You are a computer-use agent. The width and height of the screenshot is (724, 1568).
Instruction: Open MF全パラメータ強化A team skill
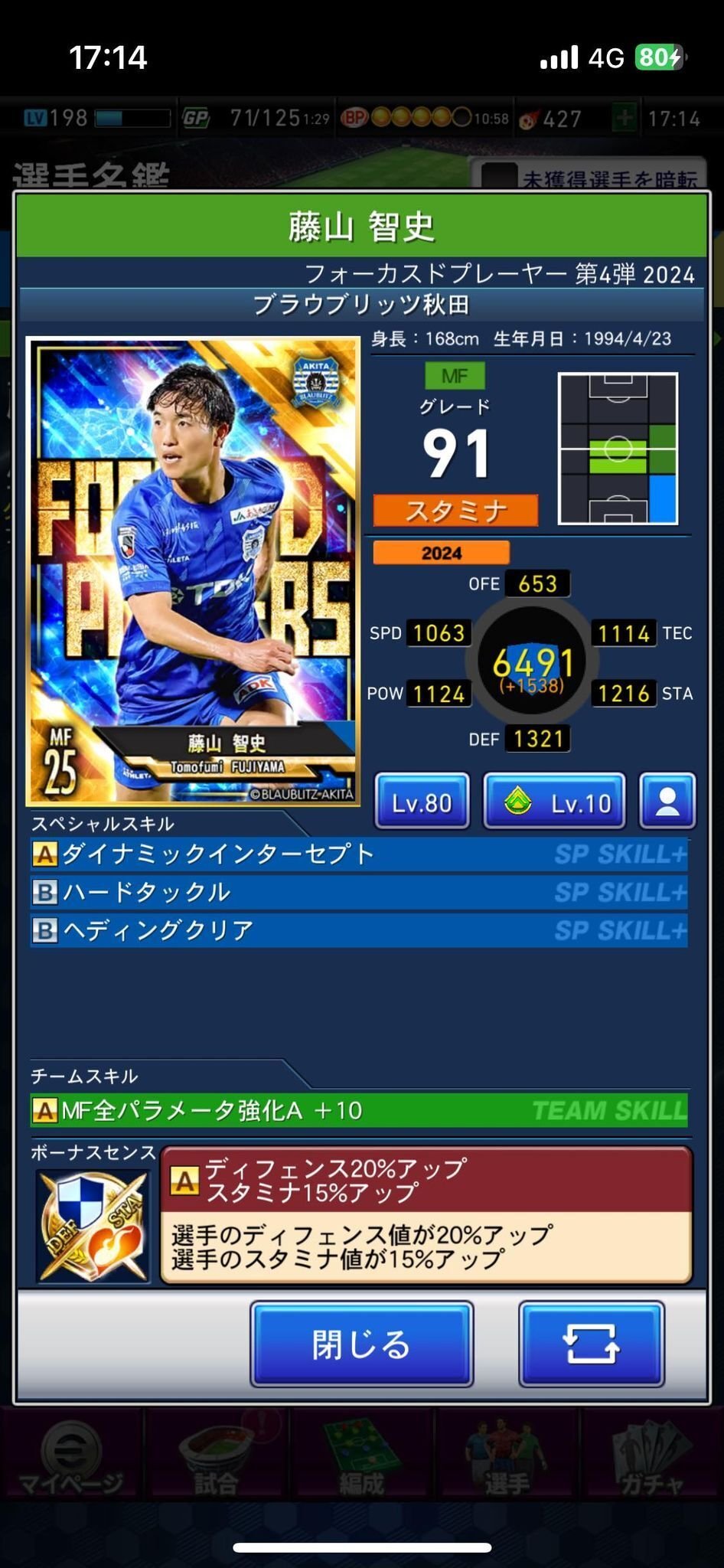tap(358, 1110)
